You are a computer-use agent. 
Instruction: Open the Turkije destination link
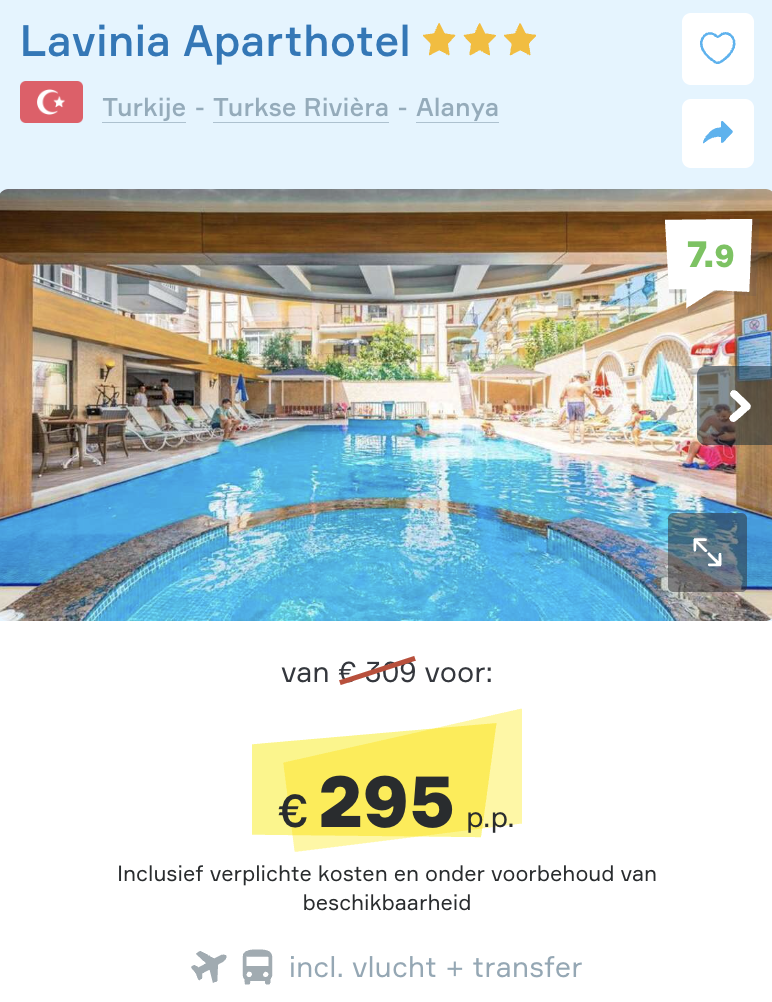144,108
